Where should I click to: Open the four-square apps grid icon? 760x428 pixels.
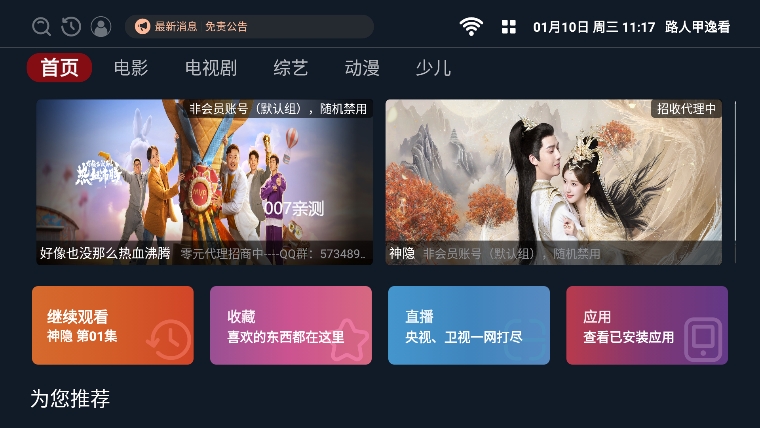509,27
